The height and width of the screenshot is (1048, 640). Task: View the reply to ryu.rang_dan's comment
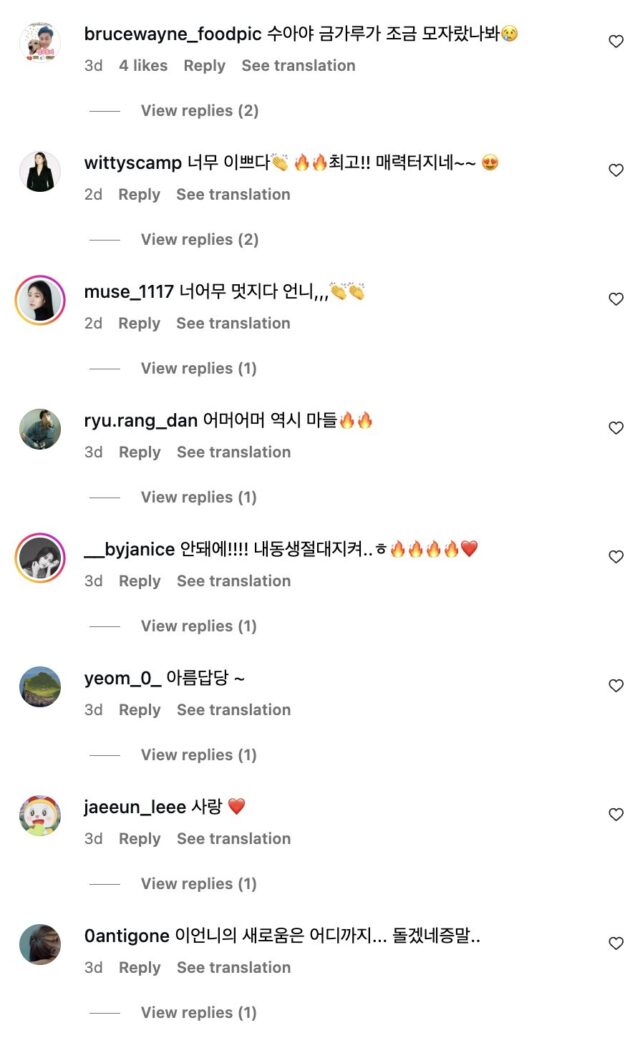click(x=198, y=497)
